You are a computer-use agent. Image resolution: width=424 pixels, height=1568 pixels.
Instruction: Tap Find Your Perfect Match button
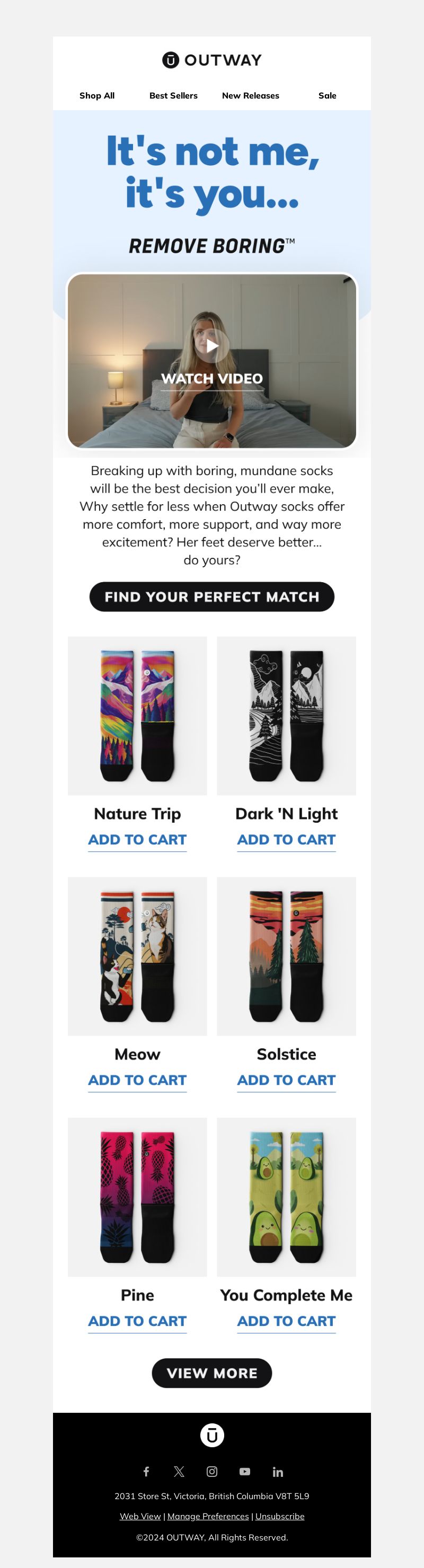tap(212, 596)
